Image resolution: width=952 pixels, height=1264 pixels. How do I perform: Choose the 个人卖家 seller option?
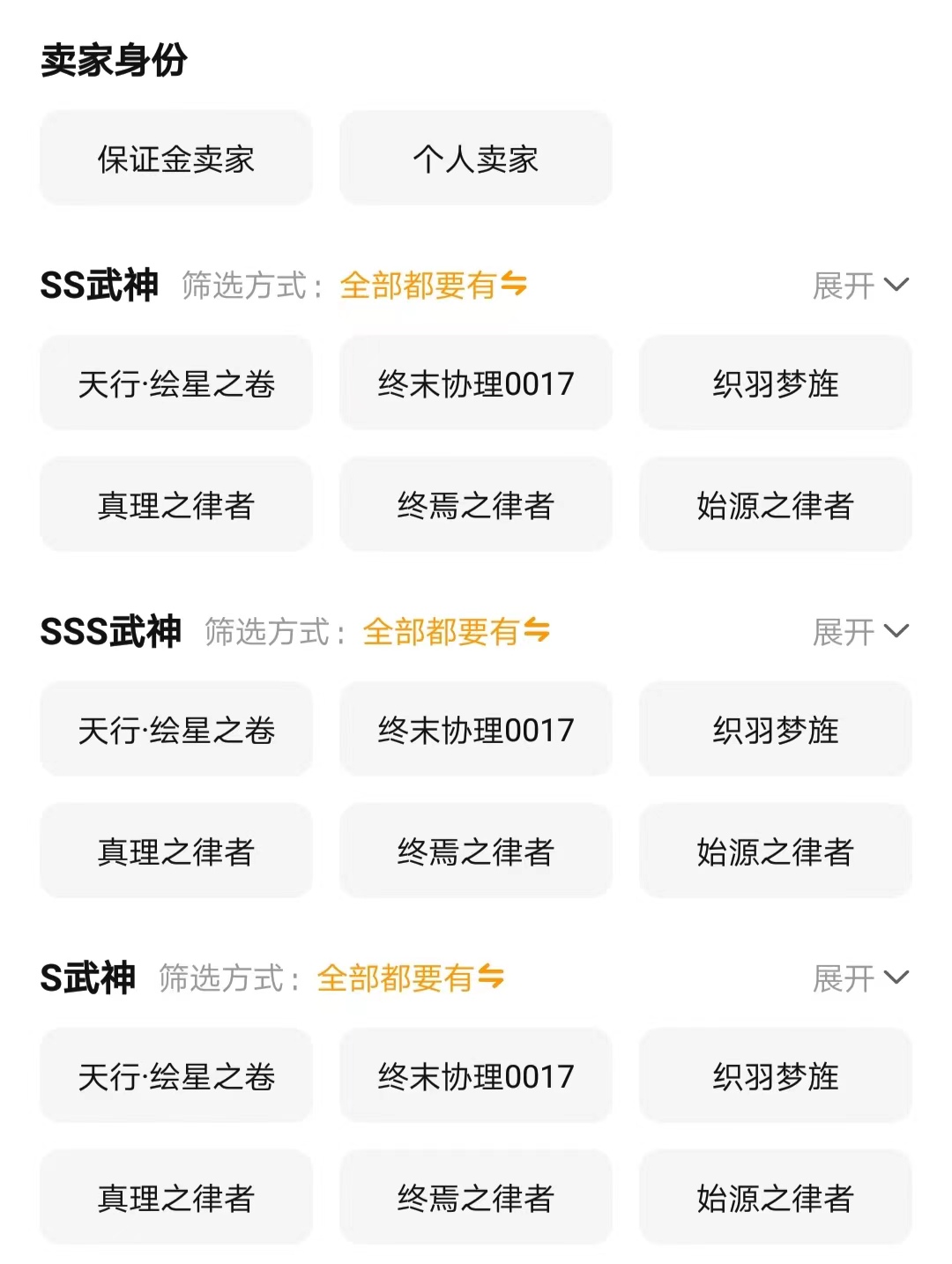tap(475, 159)
